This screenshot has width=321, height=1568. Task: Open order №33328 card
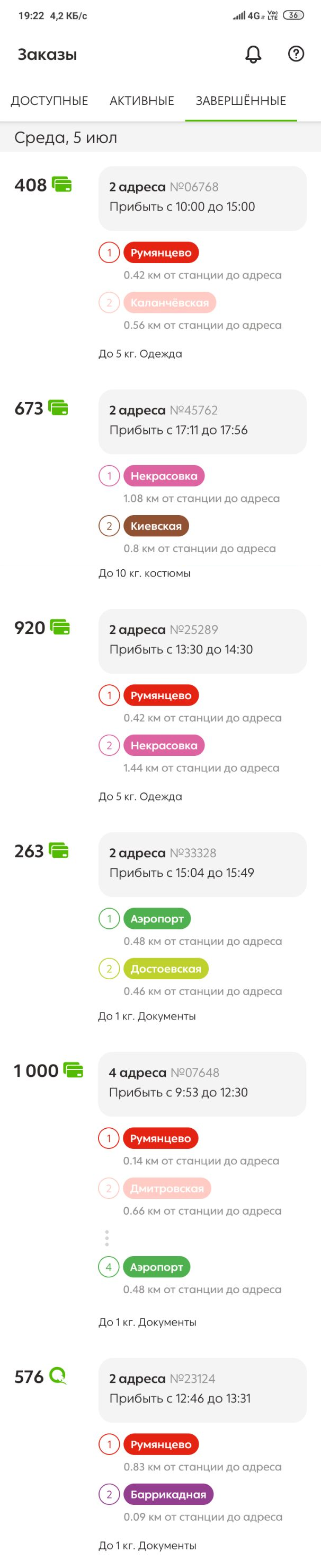pos(202,864)
